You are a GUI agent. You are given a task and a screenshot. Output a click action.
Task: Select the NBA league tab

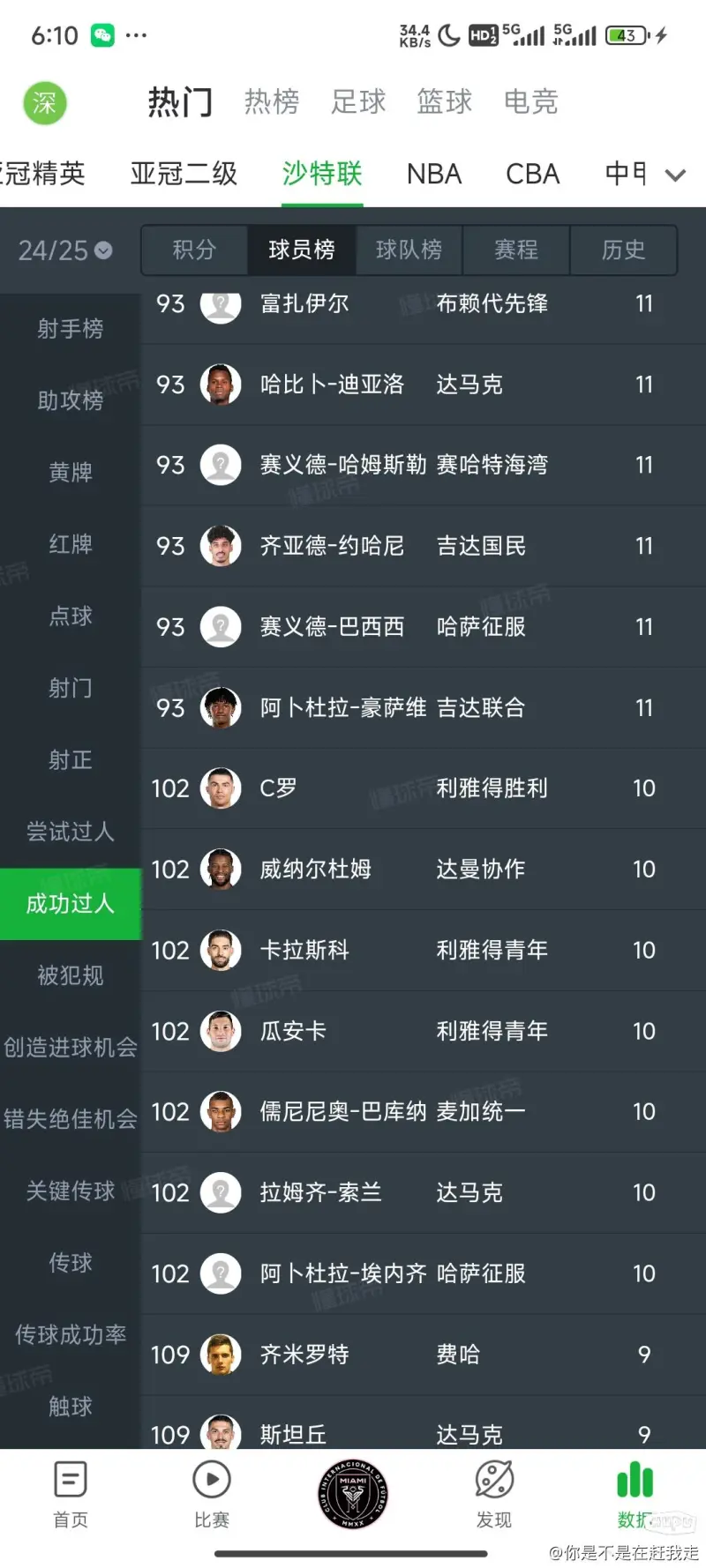pyautogui.click(x=433, y=174)
